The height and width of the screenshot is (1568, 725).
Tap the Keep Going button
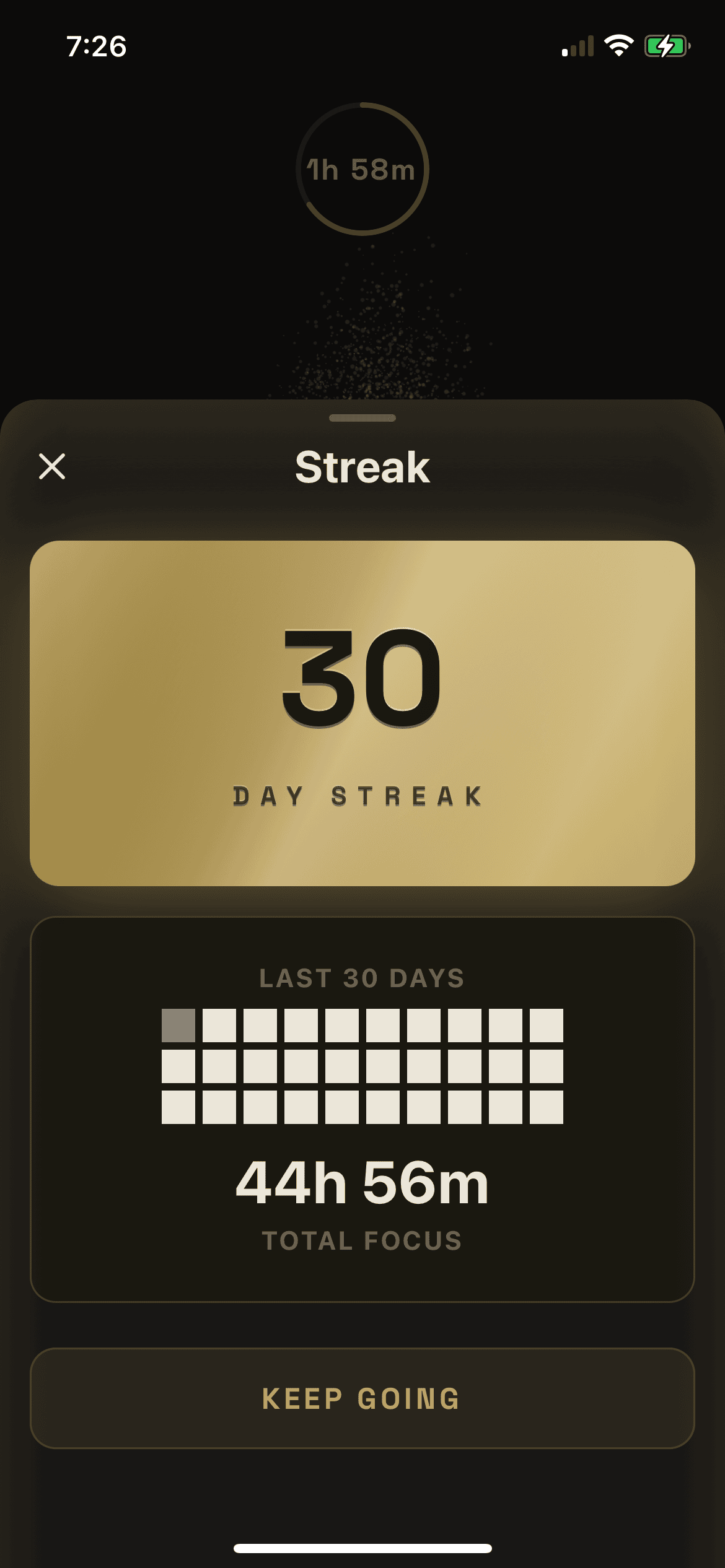[x=362, y=1398]
